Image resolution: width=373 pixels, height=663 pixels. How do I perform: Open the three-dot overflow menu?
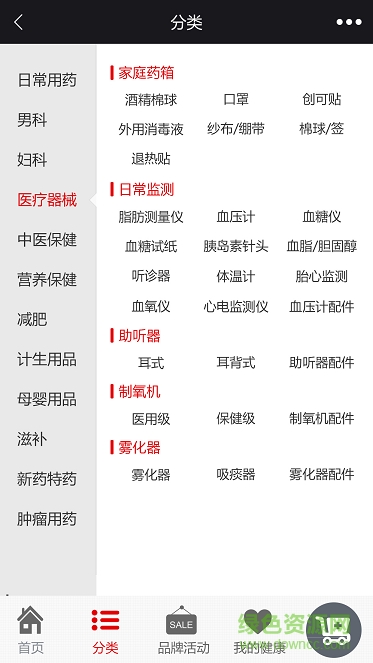(x=349, y=22)
